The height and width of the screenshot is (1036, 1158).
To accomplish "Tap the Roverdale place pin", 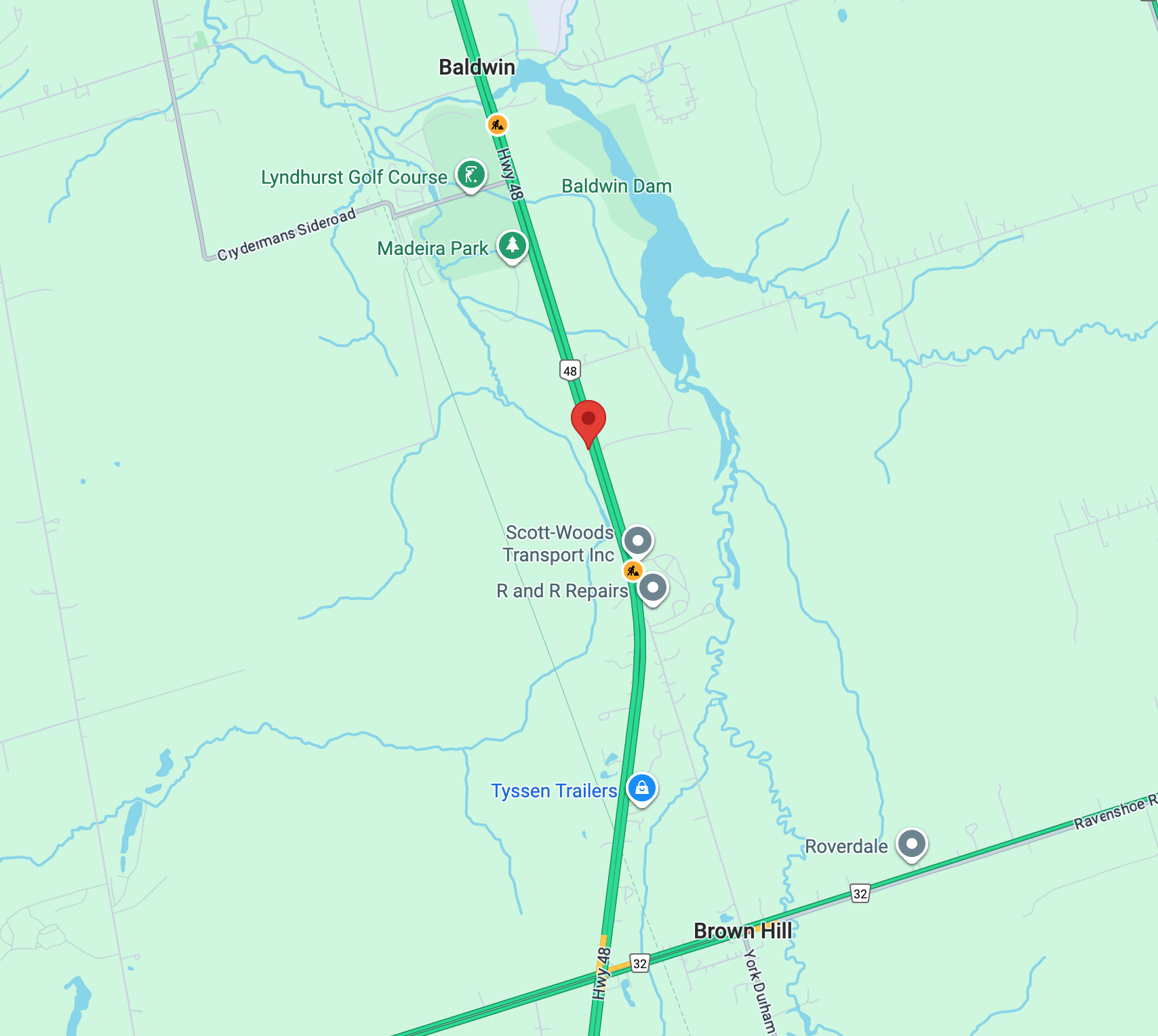I will (911, 844).
